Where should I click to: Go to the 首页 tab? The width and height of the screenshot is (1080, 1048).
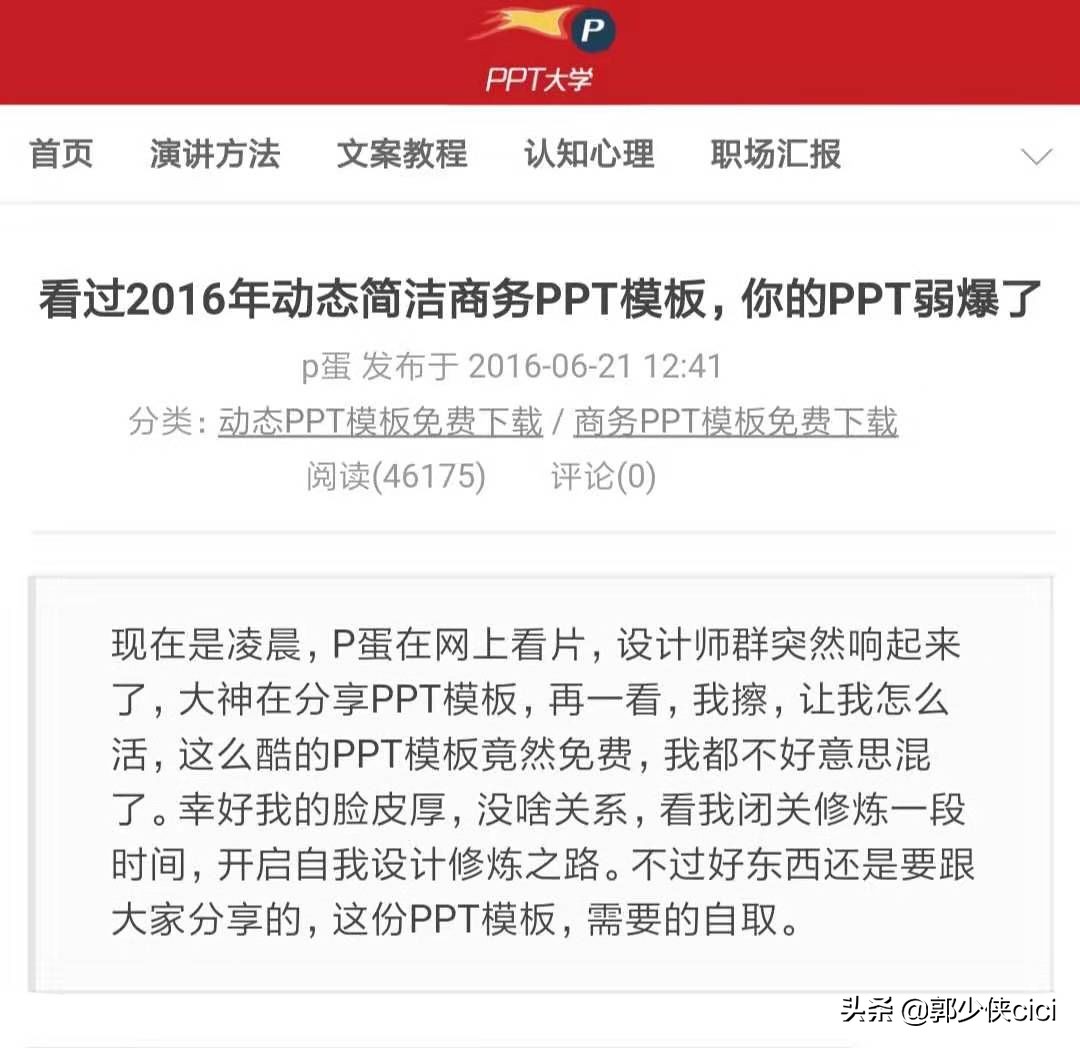coord(61,155)
